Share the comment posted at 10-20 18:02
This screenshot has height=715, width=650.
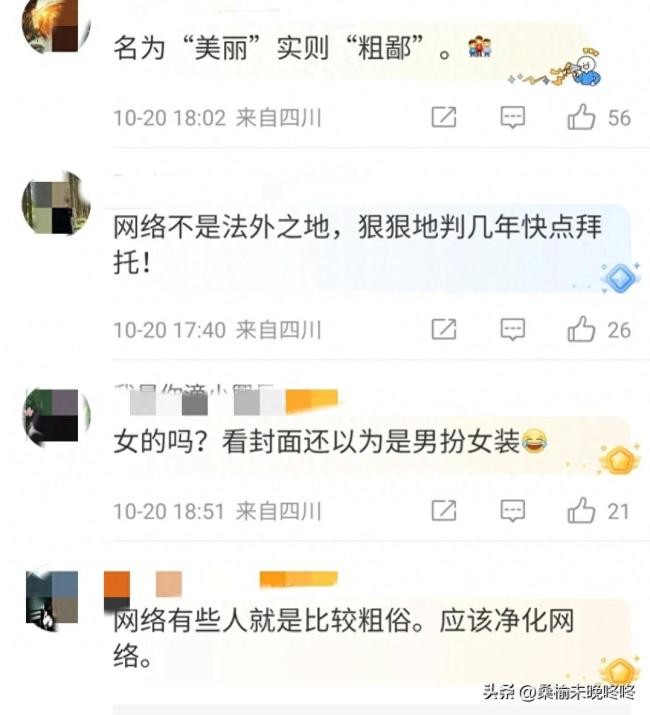(x=444, y=117)
